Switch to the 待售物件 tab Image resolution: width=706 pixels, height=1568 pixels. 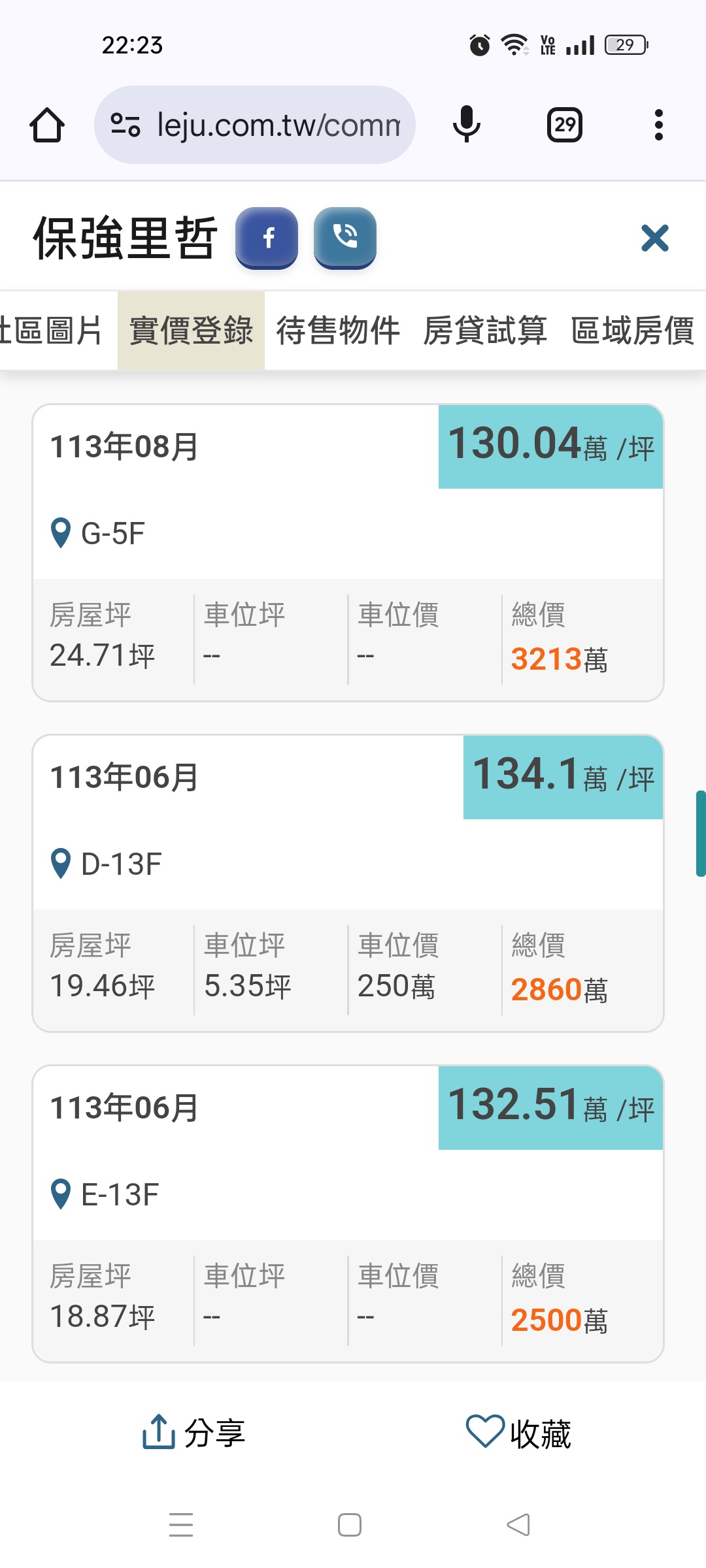(x=338, y=331)
